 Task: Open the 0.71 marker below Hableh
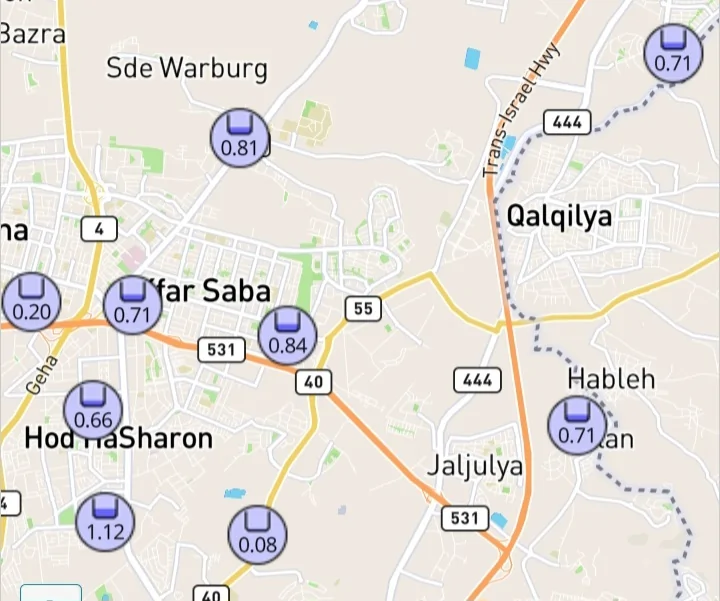(577, 424)
